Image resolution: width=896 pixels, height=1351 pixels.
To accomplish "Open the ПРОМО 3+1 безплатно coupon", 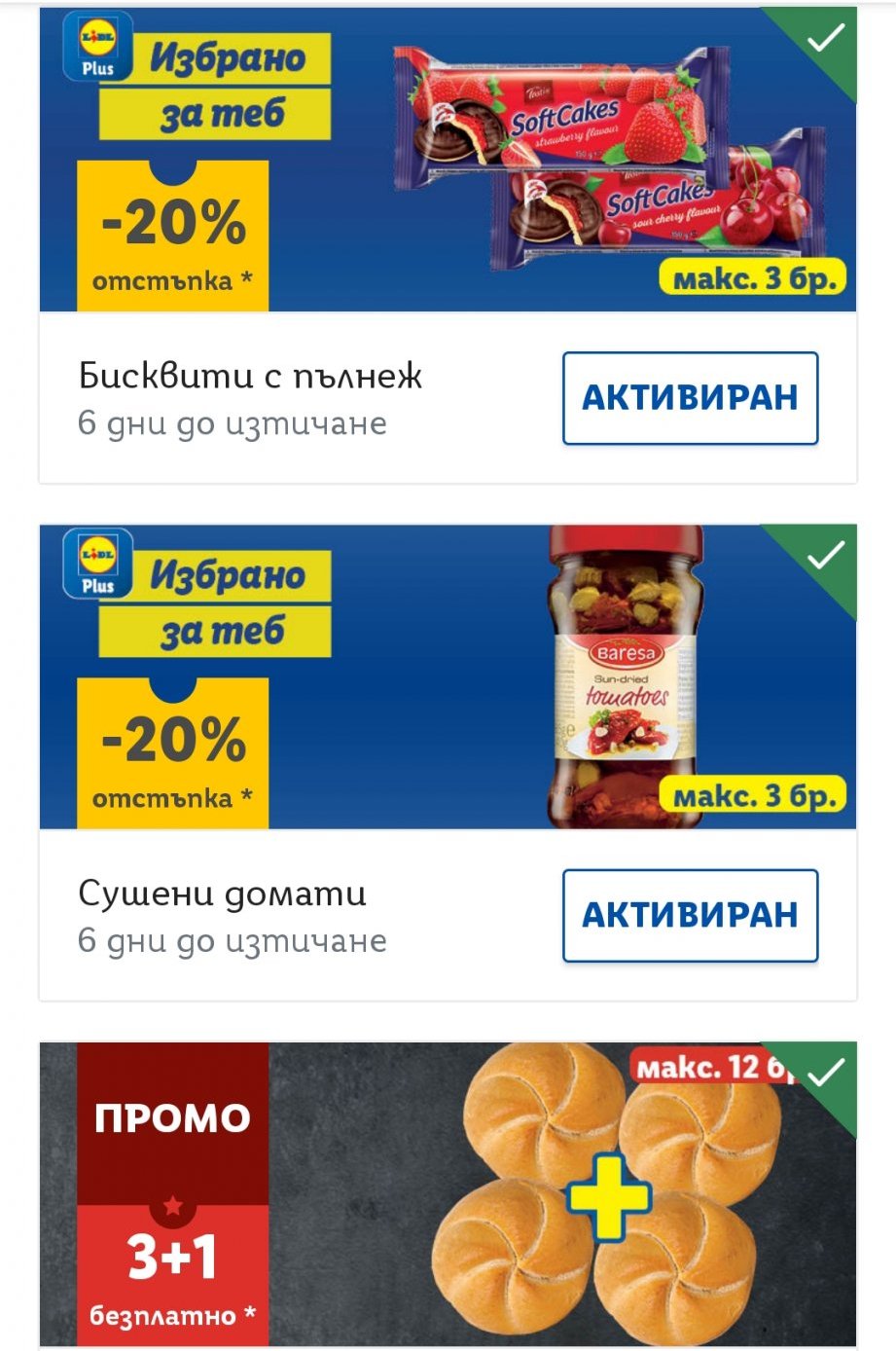I will [x=448, y=1193].
